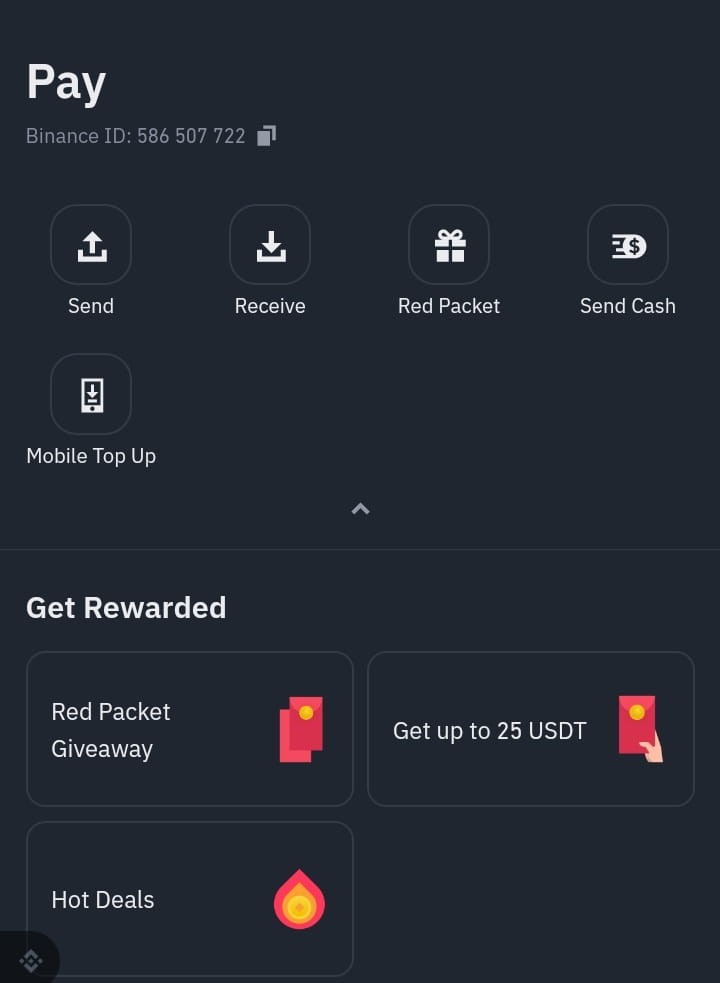Tap the floating Binance logo button
Viewport: 720px width, 983px height.
click(30, 961)
